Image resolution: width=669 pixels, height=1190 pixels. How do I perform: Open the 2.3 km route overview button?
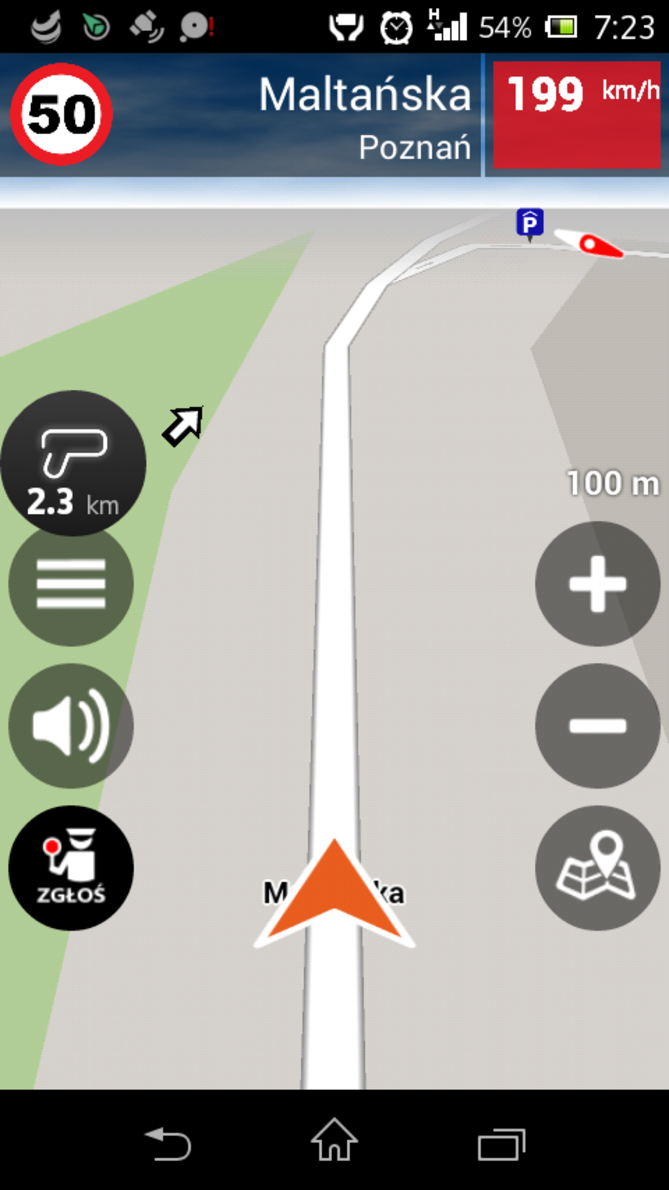tap(73, 463)
